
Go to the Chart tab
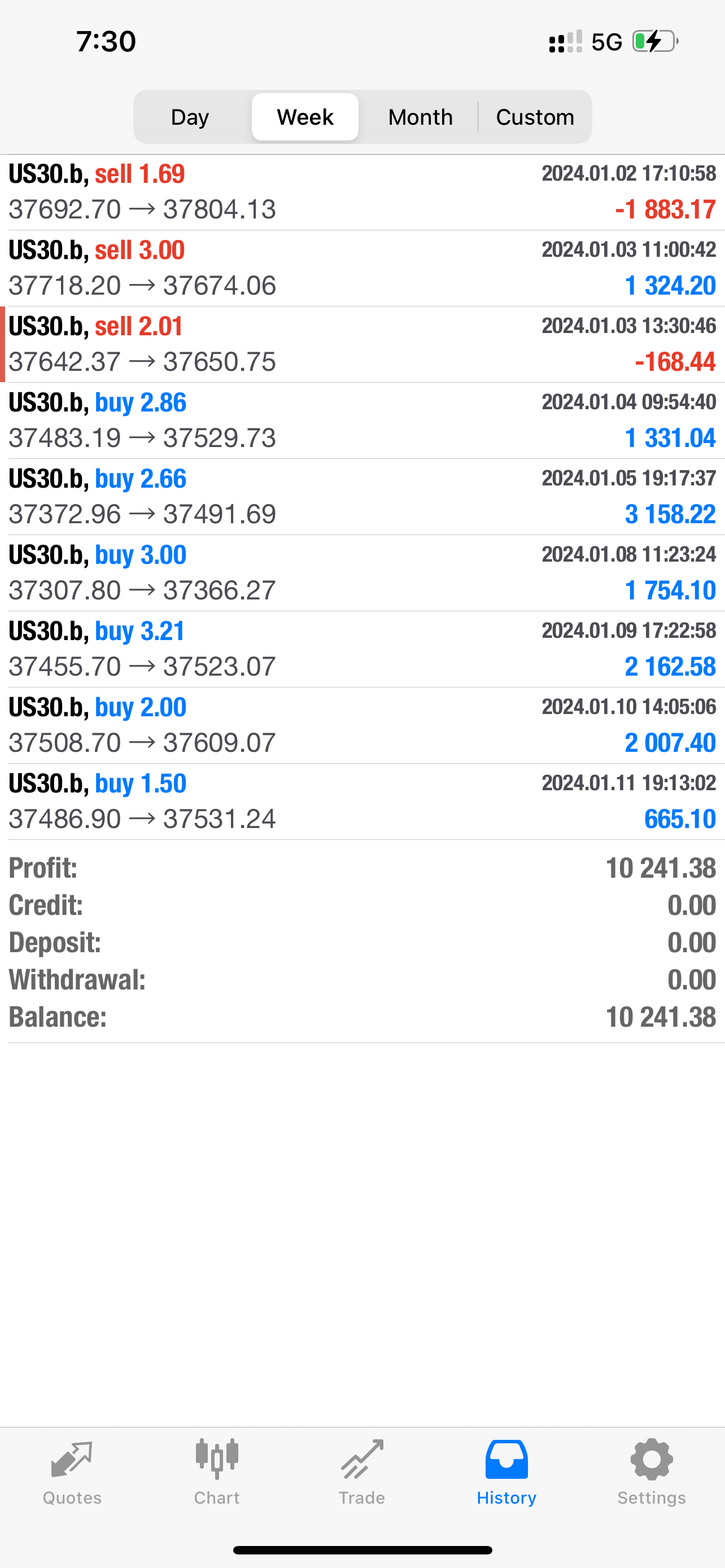click(217, 1473)
